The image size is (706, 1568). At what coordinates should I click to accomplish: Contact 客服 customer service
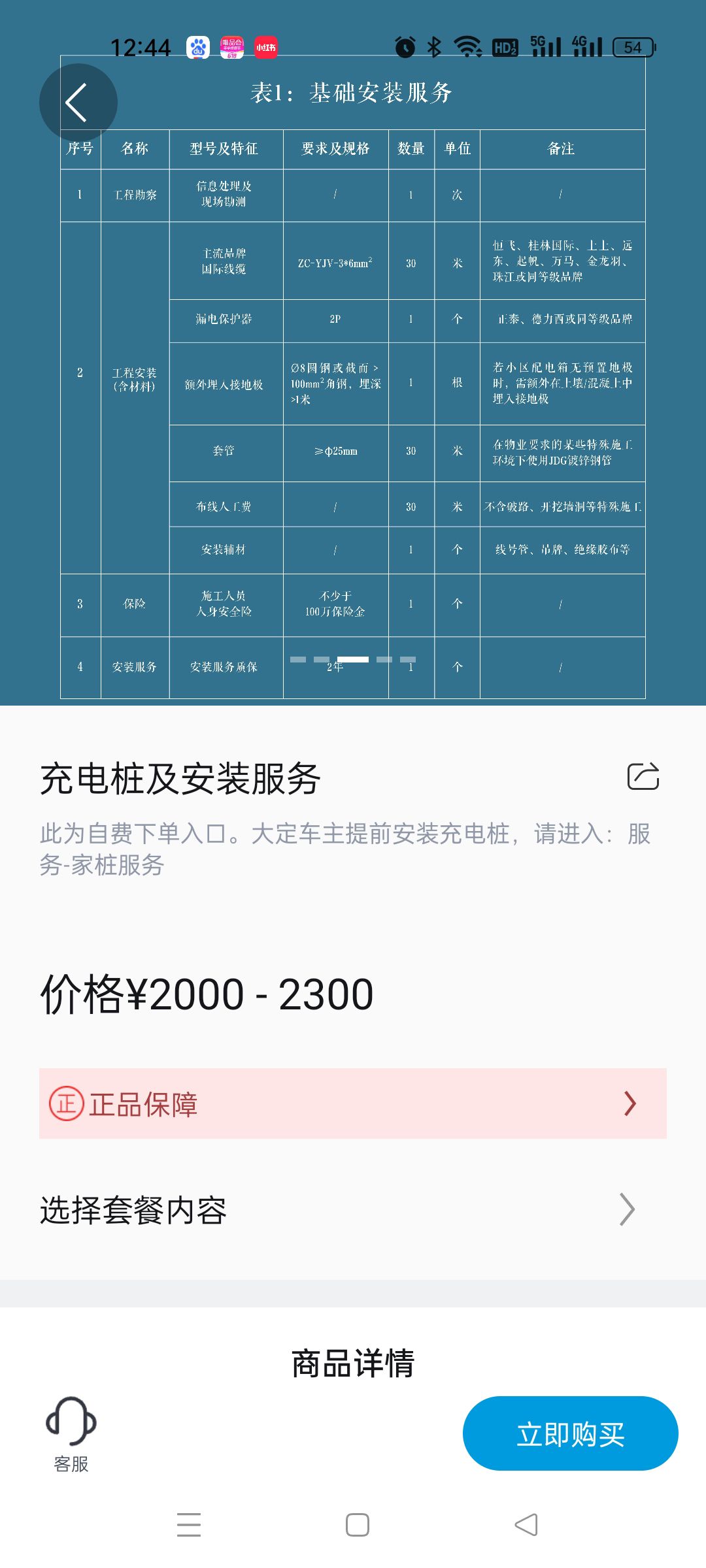(x=71, y=1434)
